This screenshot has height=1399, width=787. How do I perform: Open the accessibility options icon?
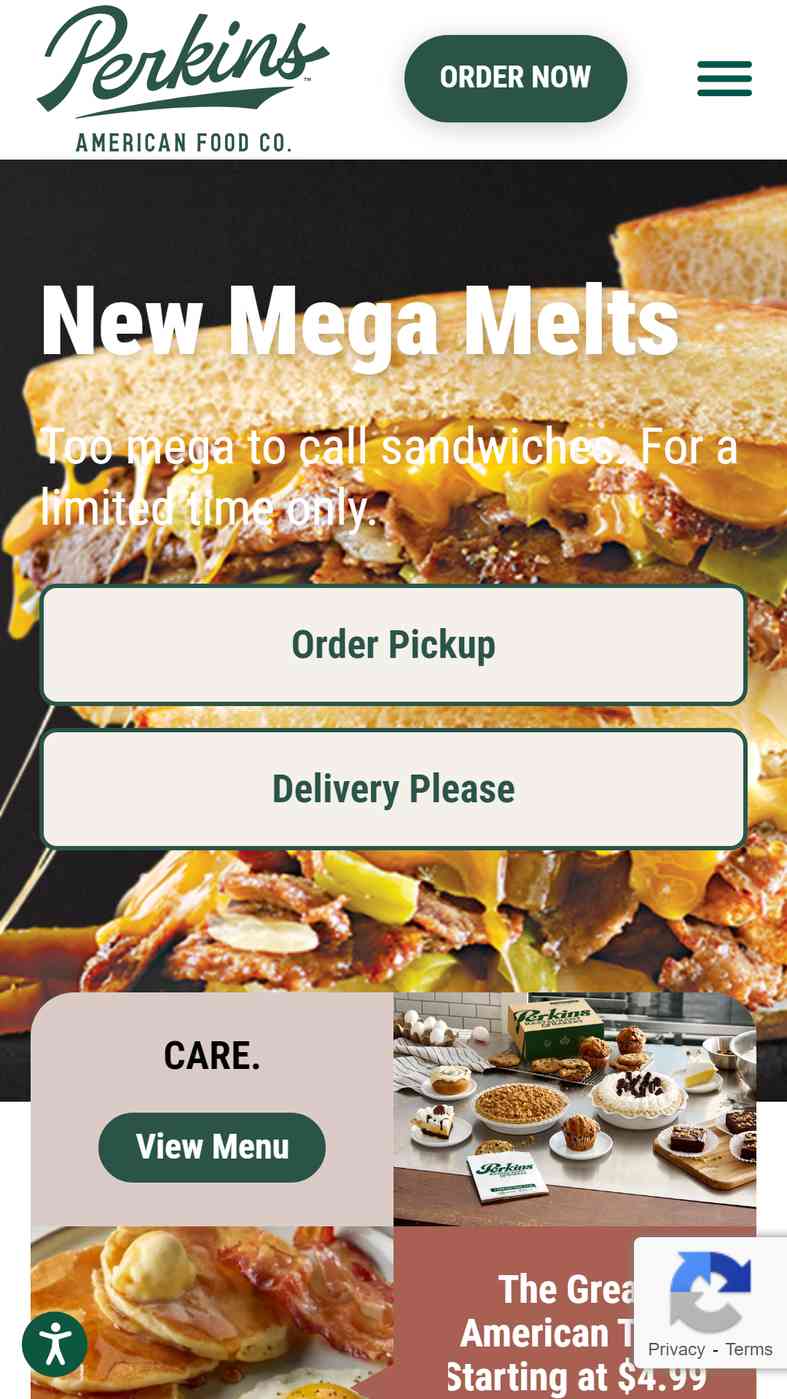point(55,1344)
